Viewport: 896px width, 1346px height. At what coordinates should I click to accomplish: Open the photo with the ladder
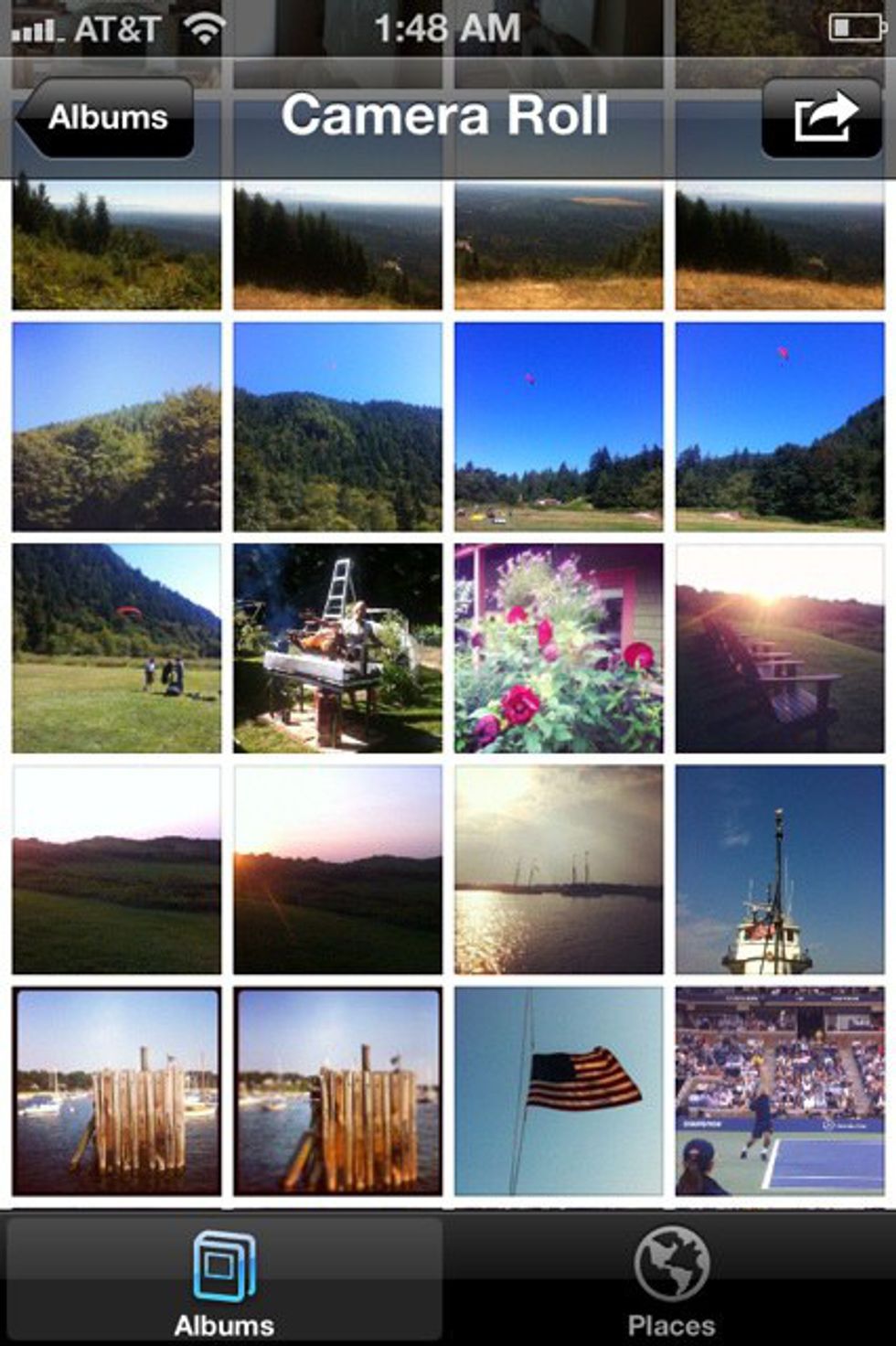(x=337, y=648)
